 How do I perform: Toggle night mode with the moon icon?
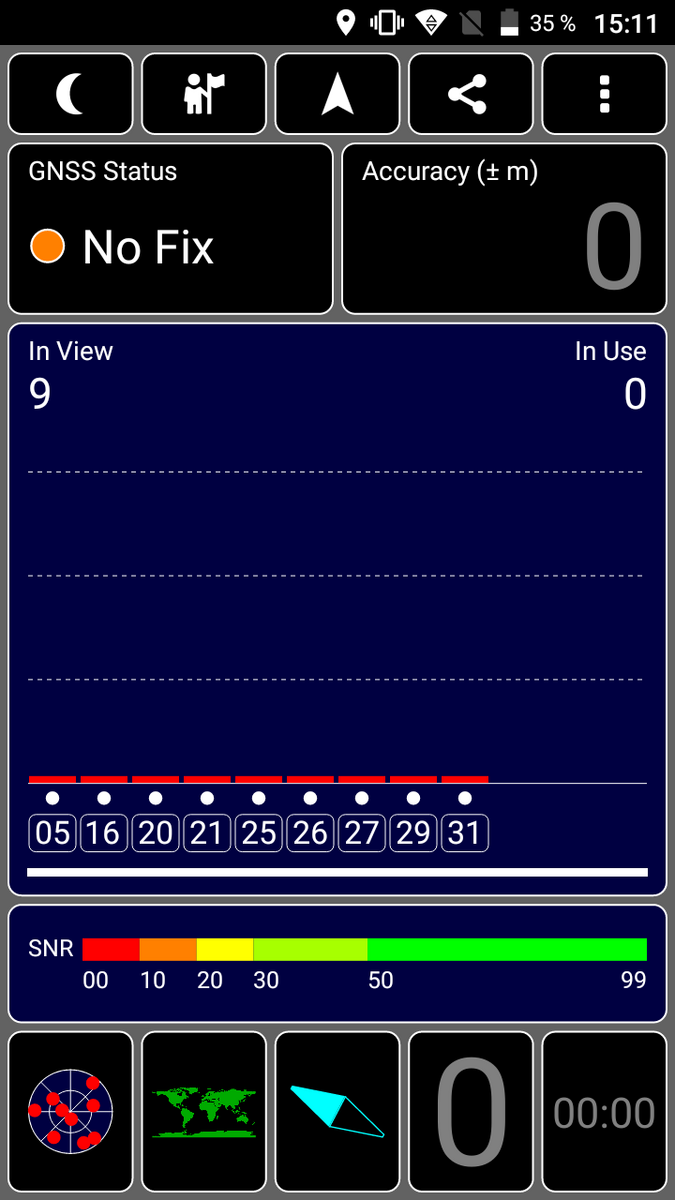pyautogui.click(x=70, y=94)
